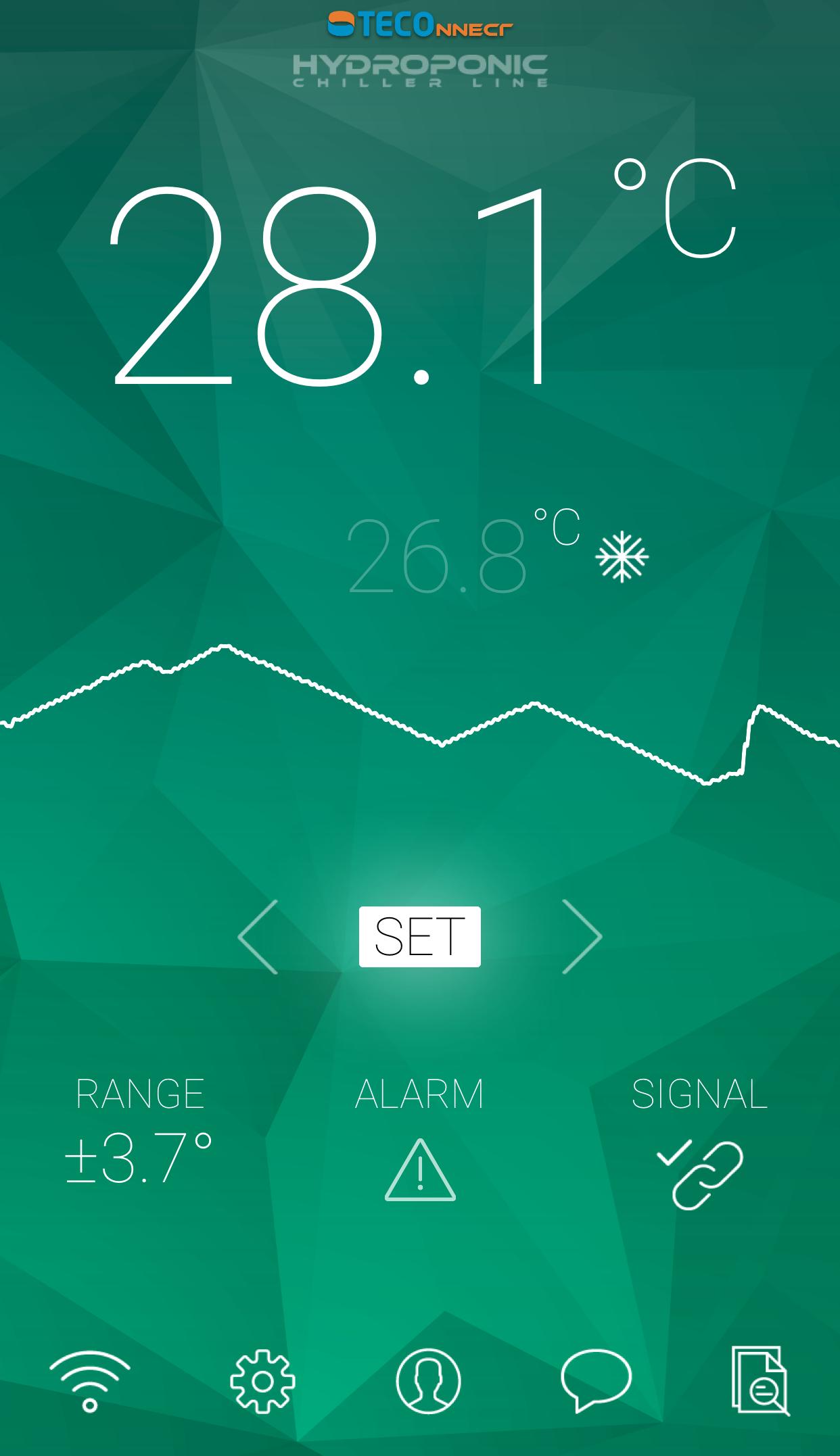
Task: Tap the SET button
Action: (419, 936)
